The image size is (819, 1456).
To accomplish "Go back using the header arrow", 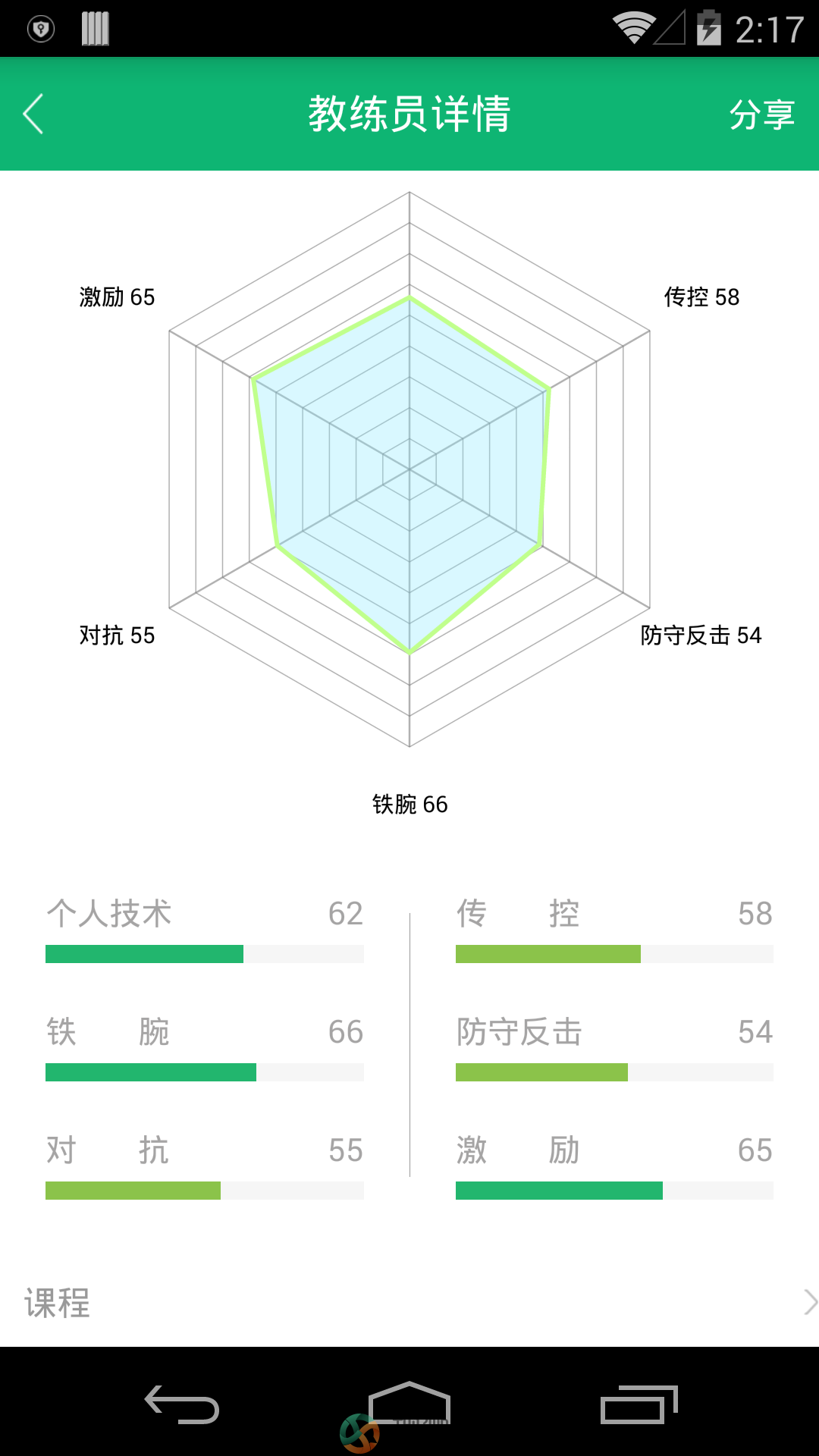I will (x=33, y=115).
